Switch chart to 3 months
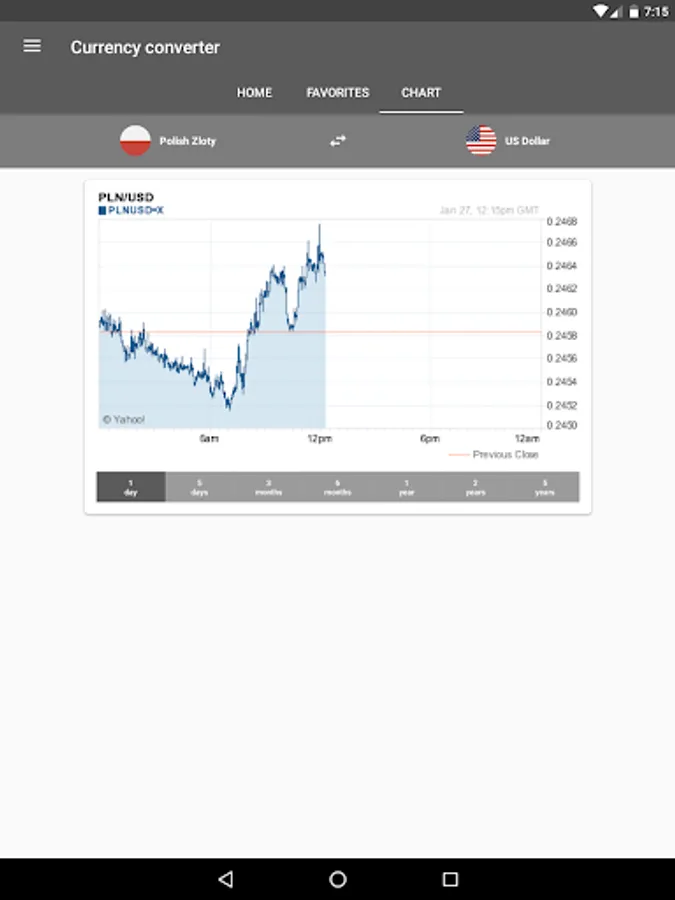This screenshot has width=675, height=900. [269, 487]
